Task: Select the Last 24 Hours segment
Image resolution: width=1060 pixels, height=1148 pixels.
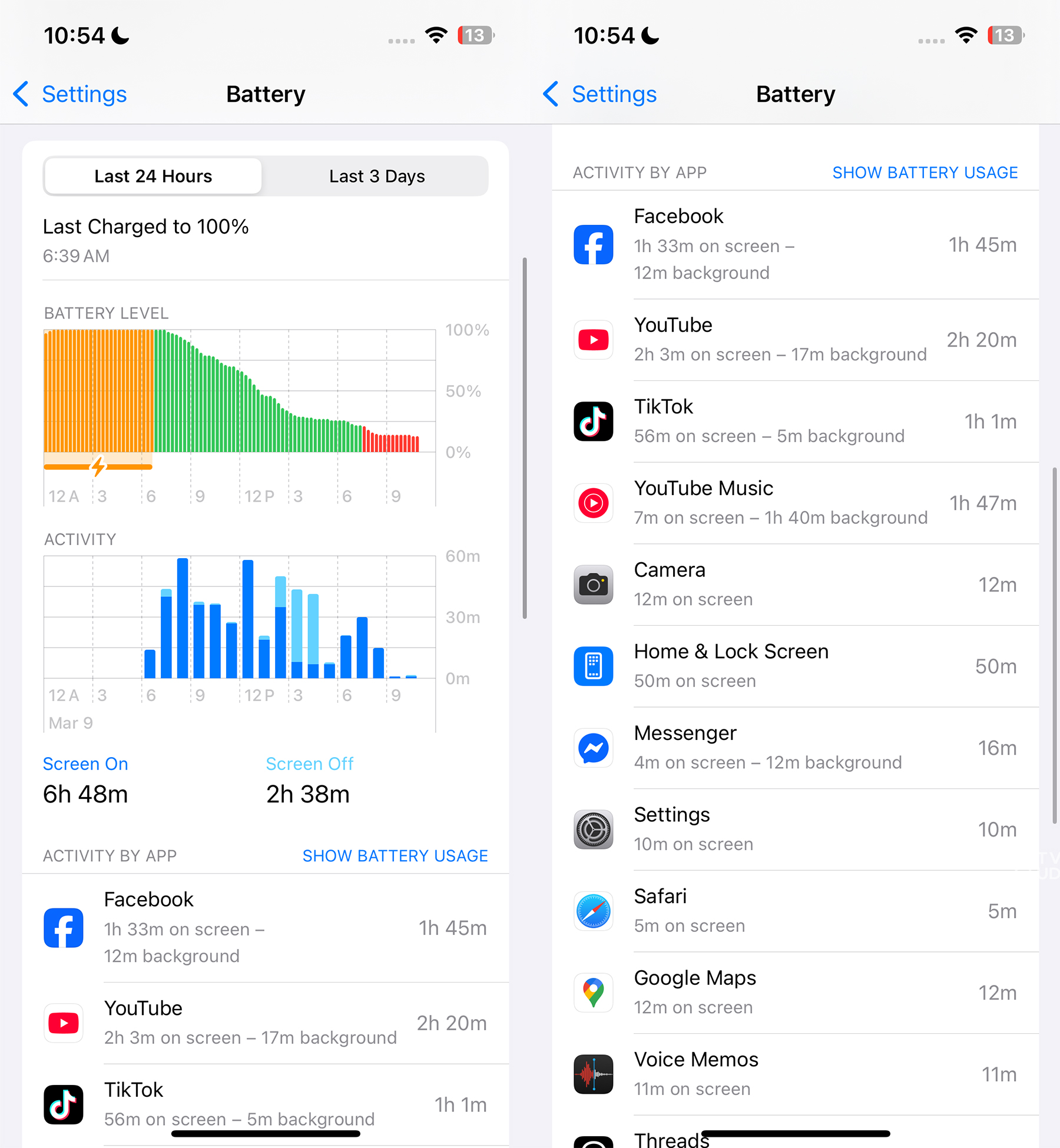Action: click(x=153, y=176)
